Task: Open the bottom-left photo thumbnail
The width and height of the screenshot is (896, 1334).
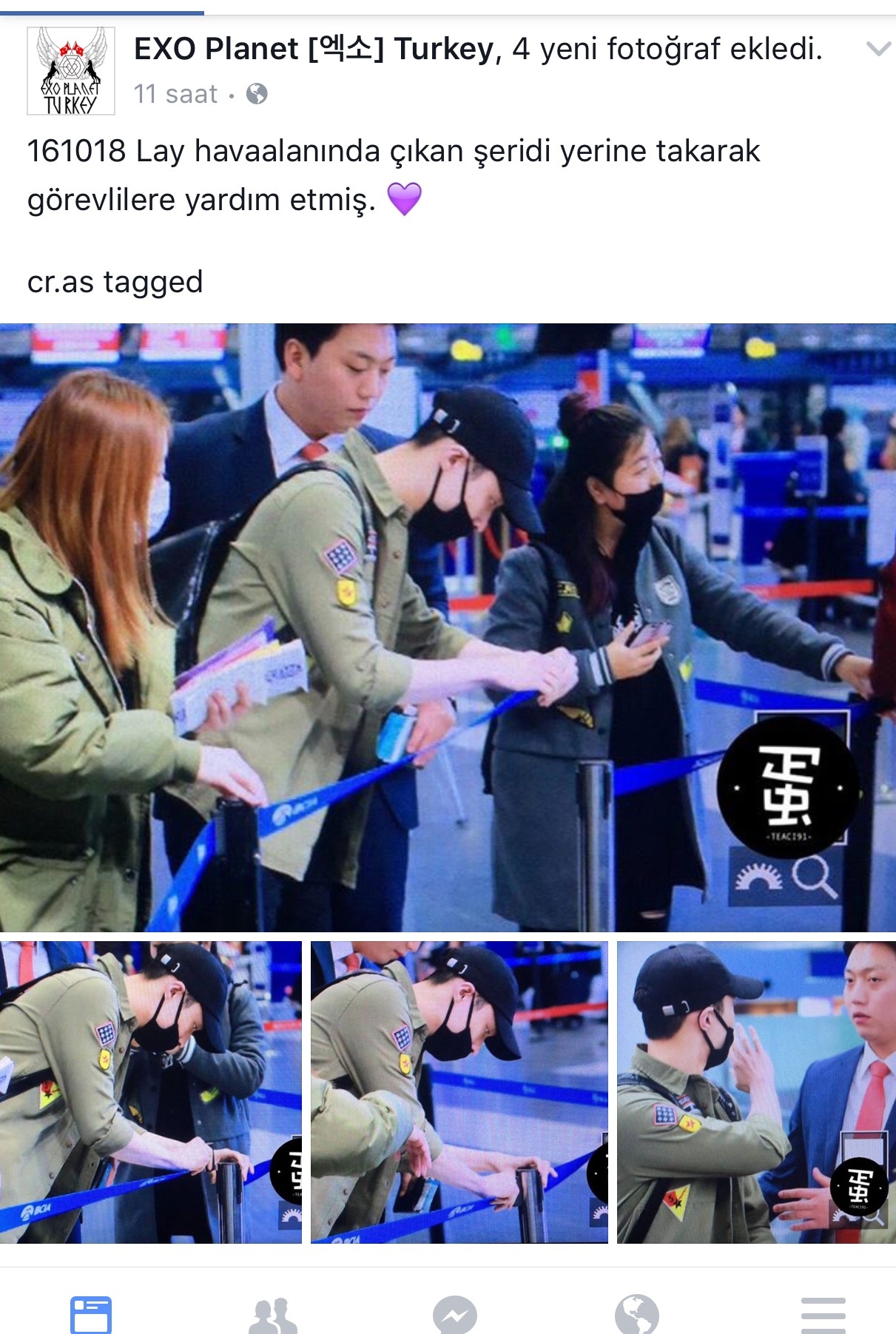Action: [x=150, y=1092]
